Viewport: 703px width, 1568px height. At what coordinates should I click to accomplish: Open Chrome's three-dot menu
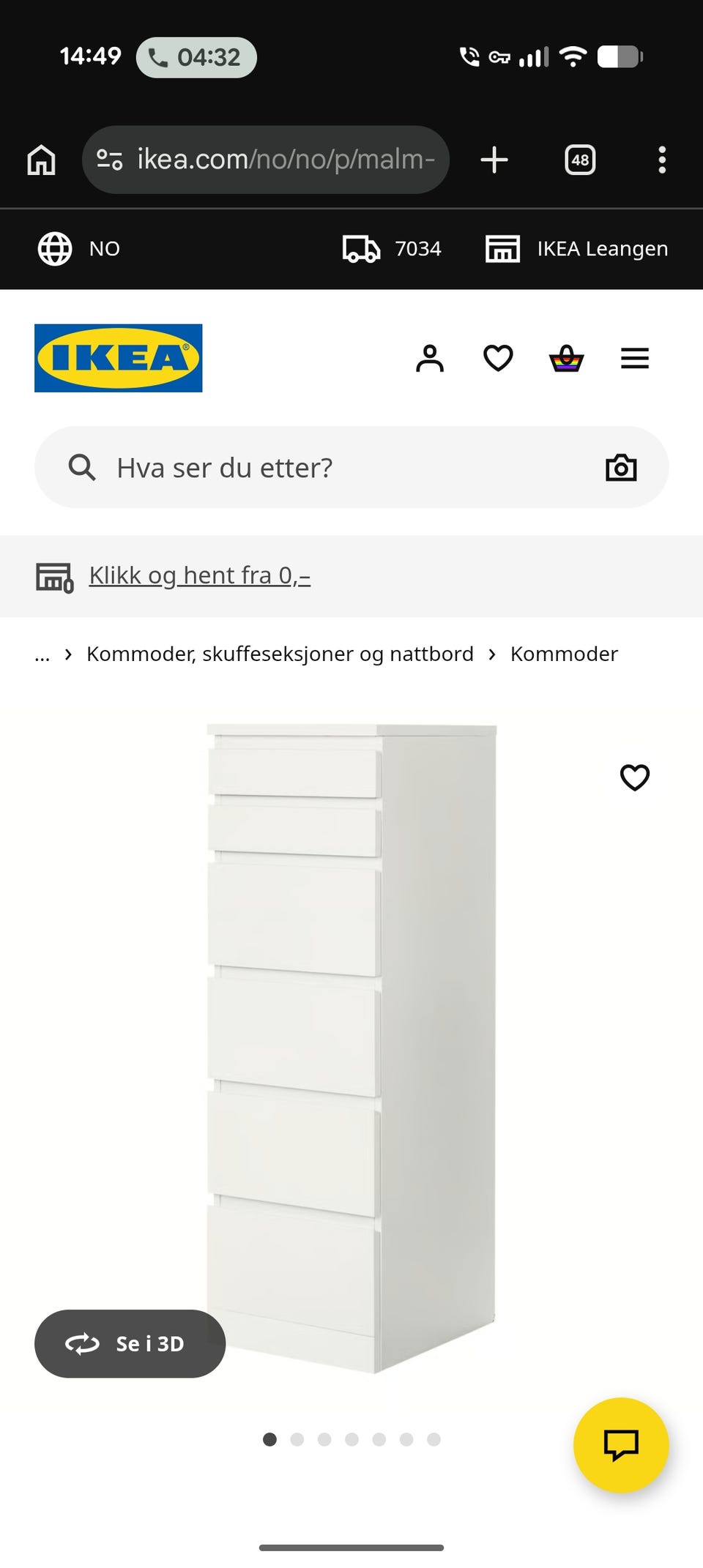pos(663,160)
